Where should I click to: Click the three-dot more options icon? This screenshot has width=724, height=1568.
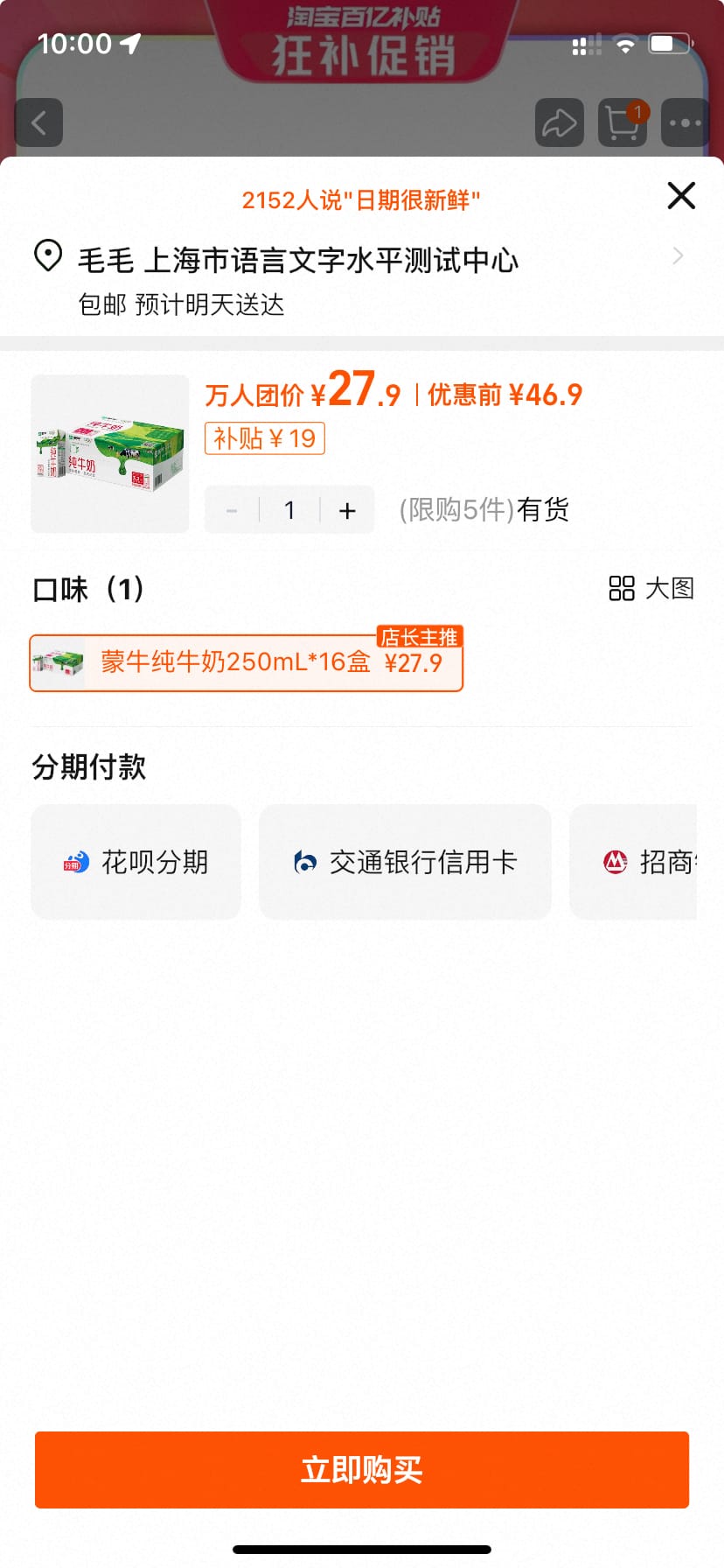(684, 122)
